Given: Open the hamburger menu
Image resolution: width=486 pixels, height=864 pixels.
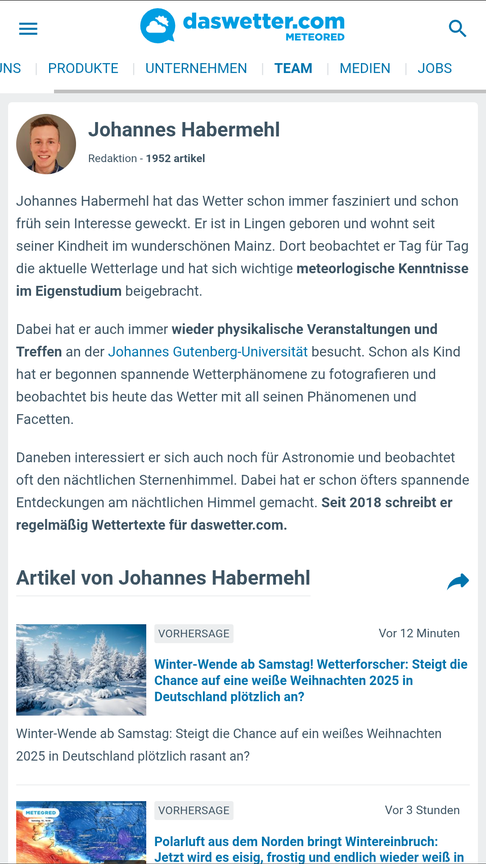Looking at the screenshot, I should click(x=28, y=29).
